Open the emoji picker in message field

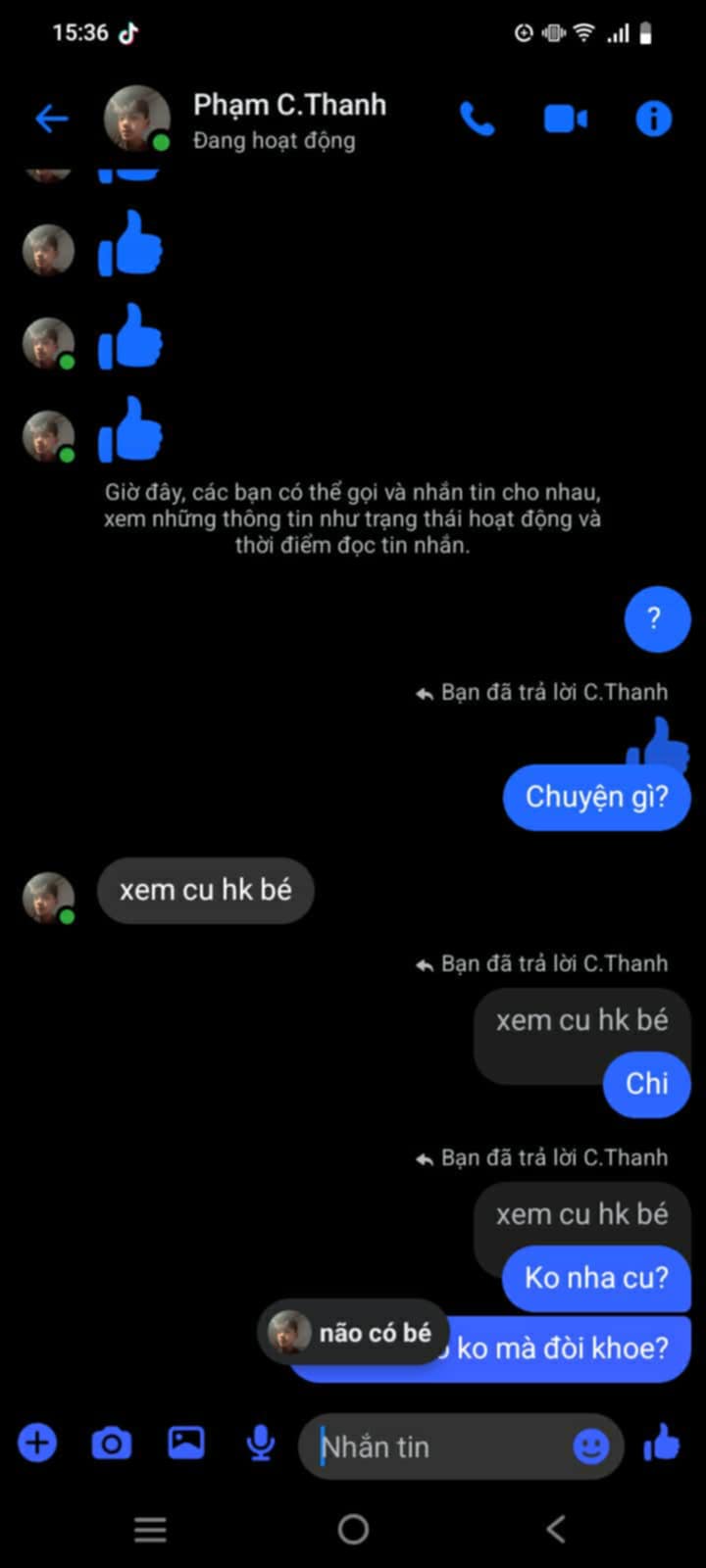590,1446
